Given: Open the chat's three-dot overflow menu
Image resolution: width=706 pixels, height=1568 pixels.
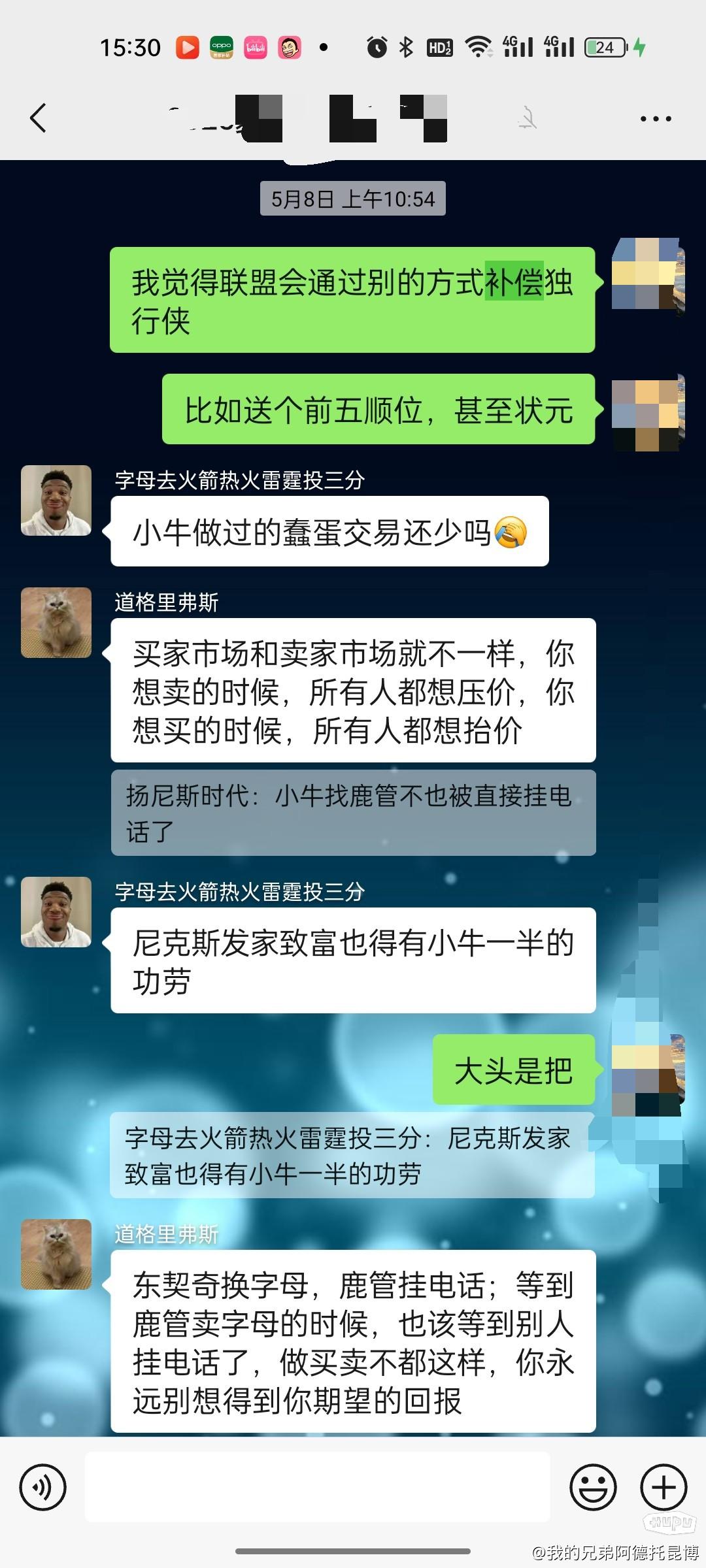Looking at the screenshot, I should coord(655,119).
